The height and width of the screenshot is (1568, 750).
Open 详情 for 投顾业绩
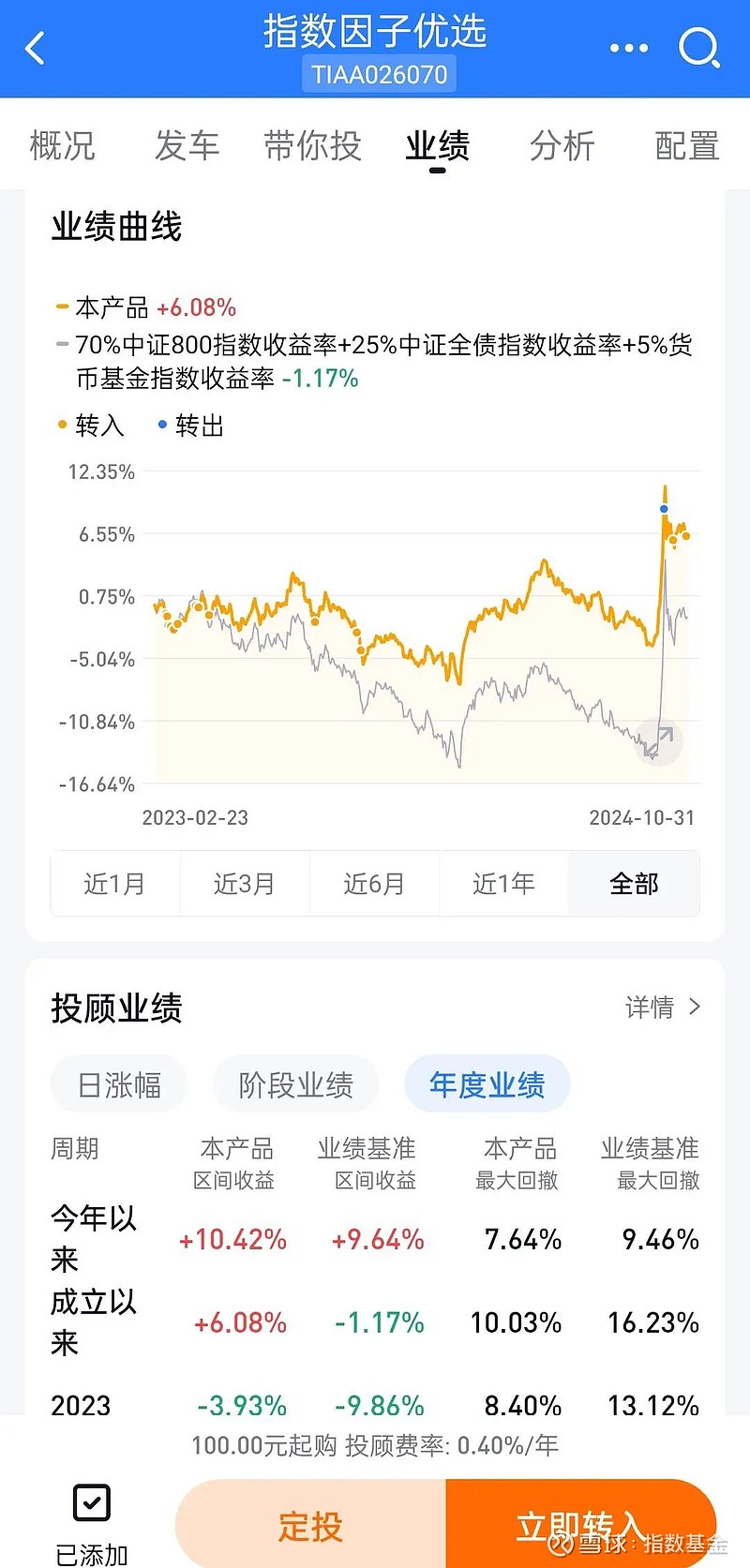tap(663, 1008)
